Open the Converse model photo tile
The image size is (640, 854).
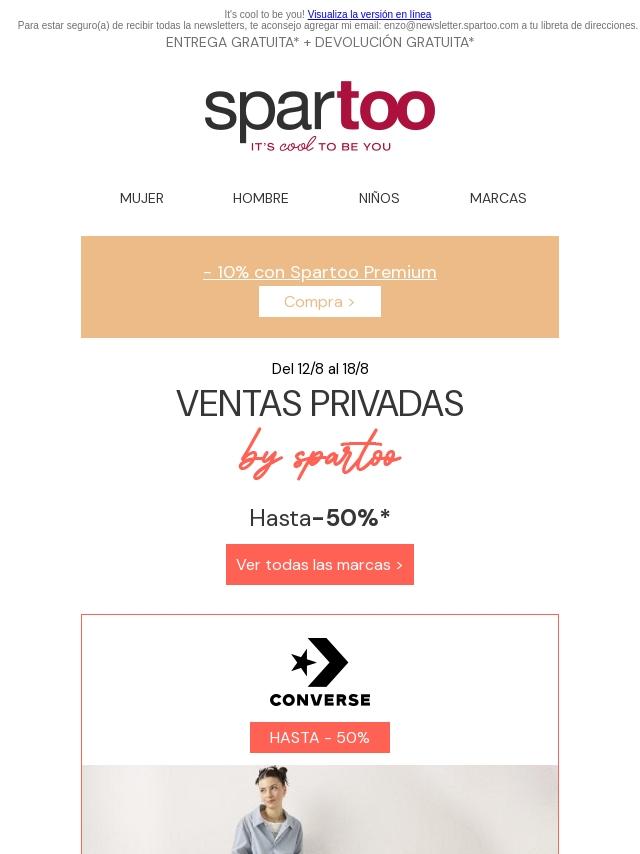click(x=320, y=809)
